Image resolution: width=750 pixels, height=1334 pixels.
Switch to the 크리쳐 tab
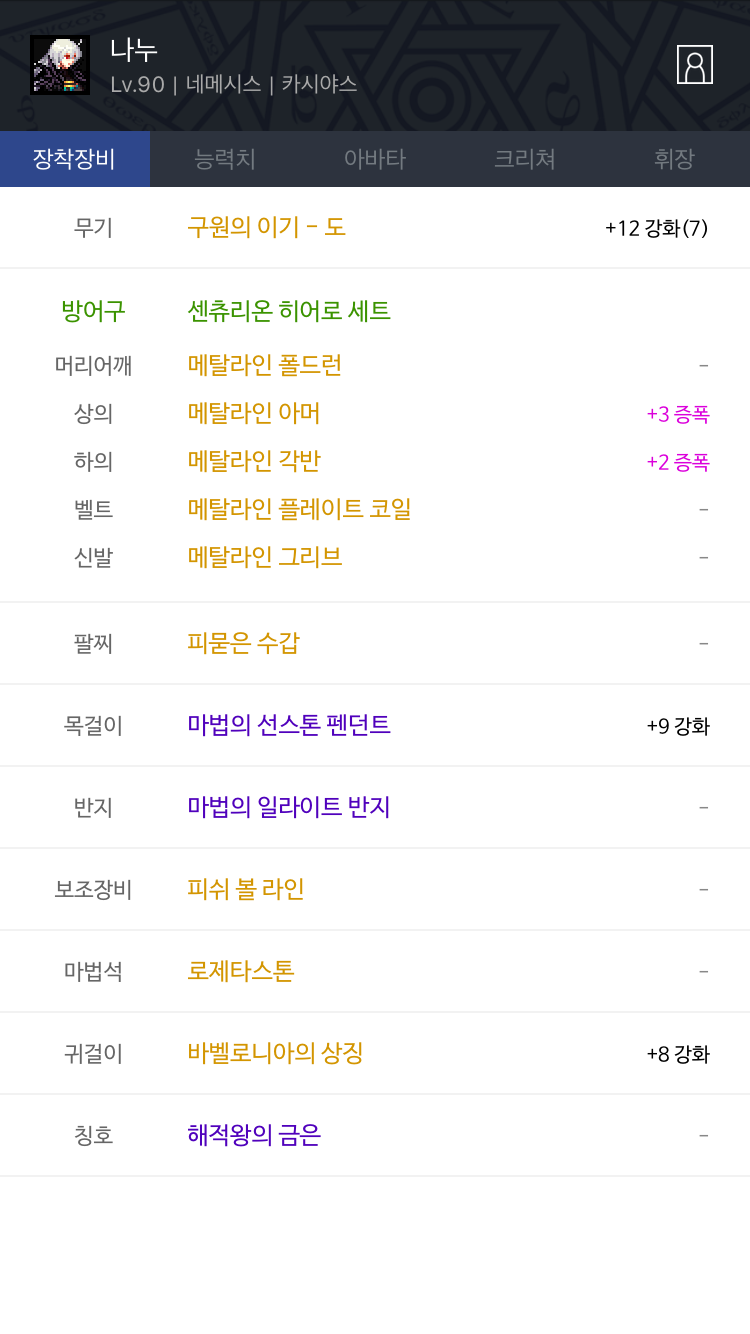pyautogui.click(x=525, y=159)
